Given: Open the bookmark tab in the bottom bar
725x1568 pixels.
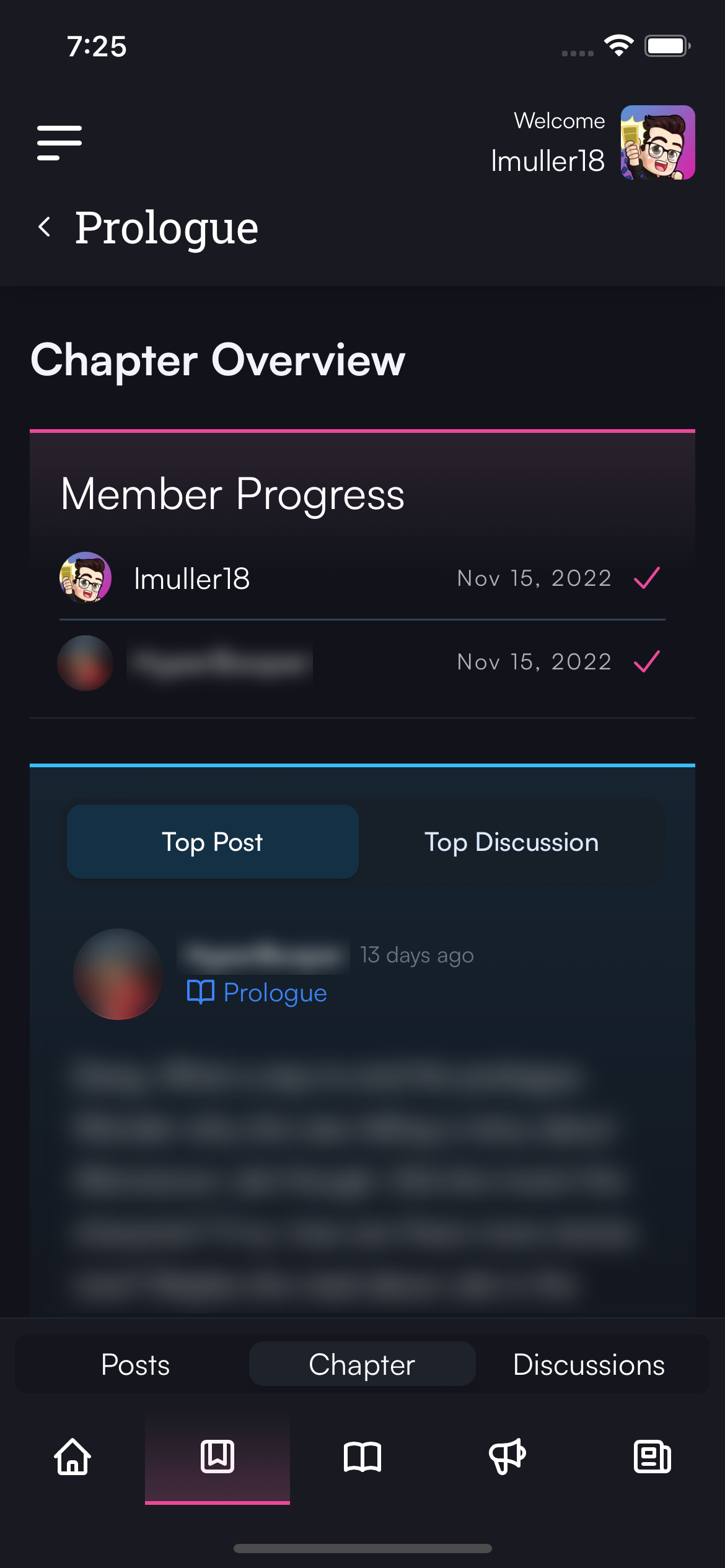Looking at the screenshot, I should [x=217, y=1457].
